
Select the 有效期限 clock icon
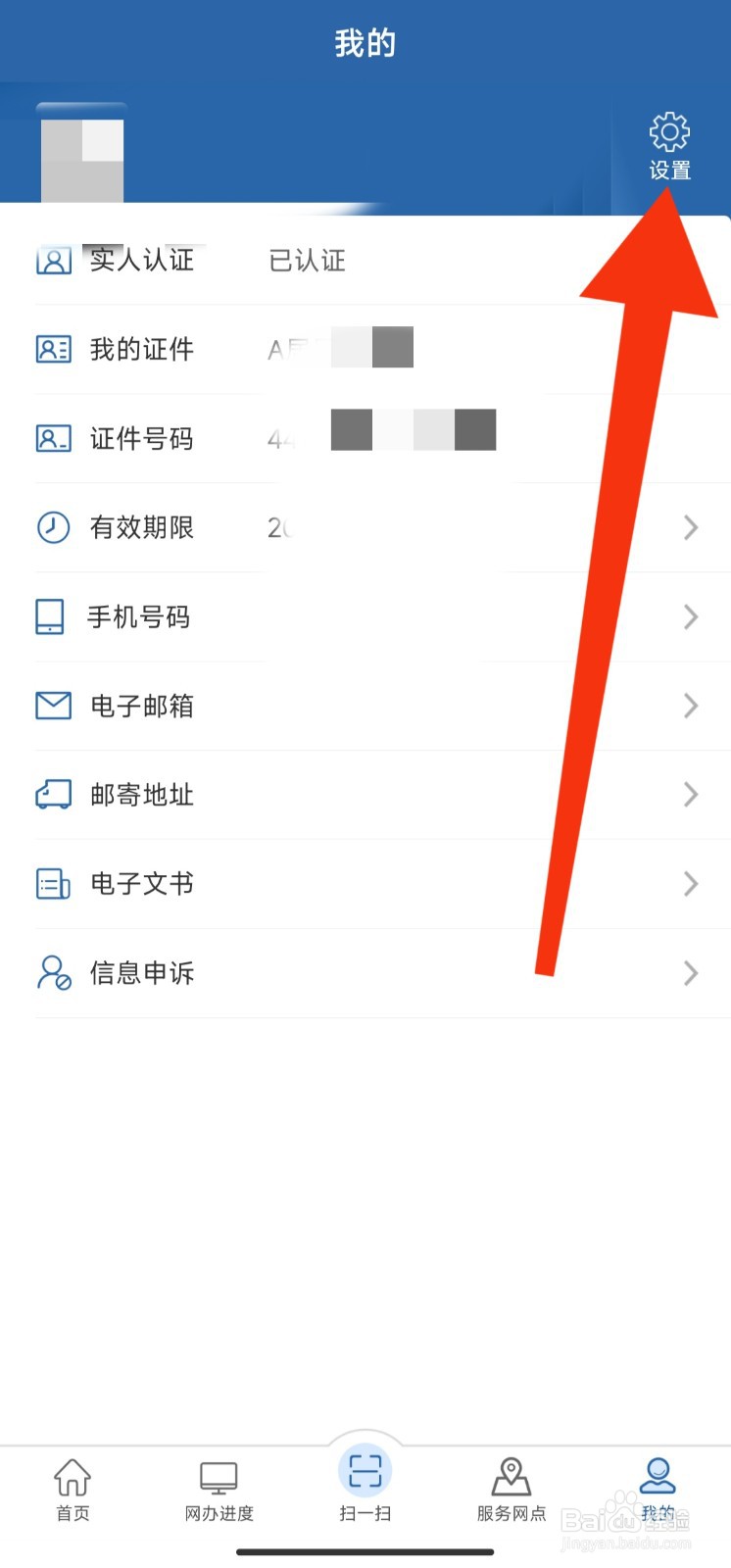tap(54, 527)
